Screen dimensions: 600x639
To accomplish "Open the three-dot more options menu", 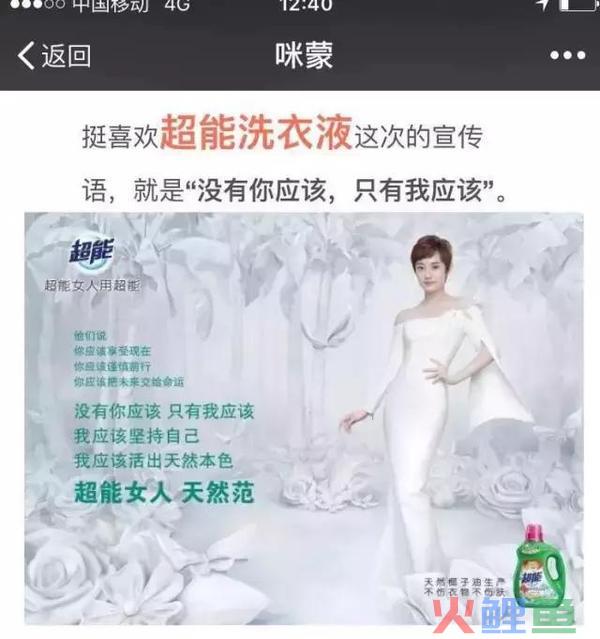I will [x=566, y=56].
